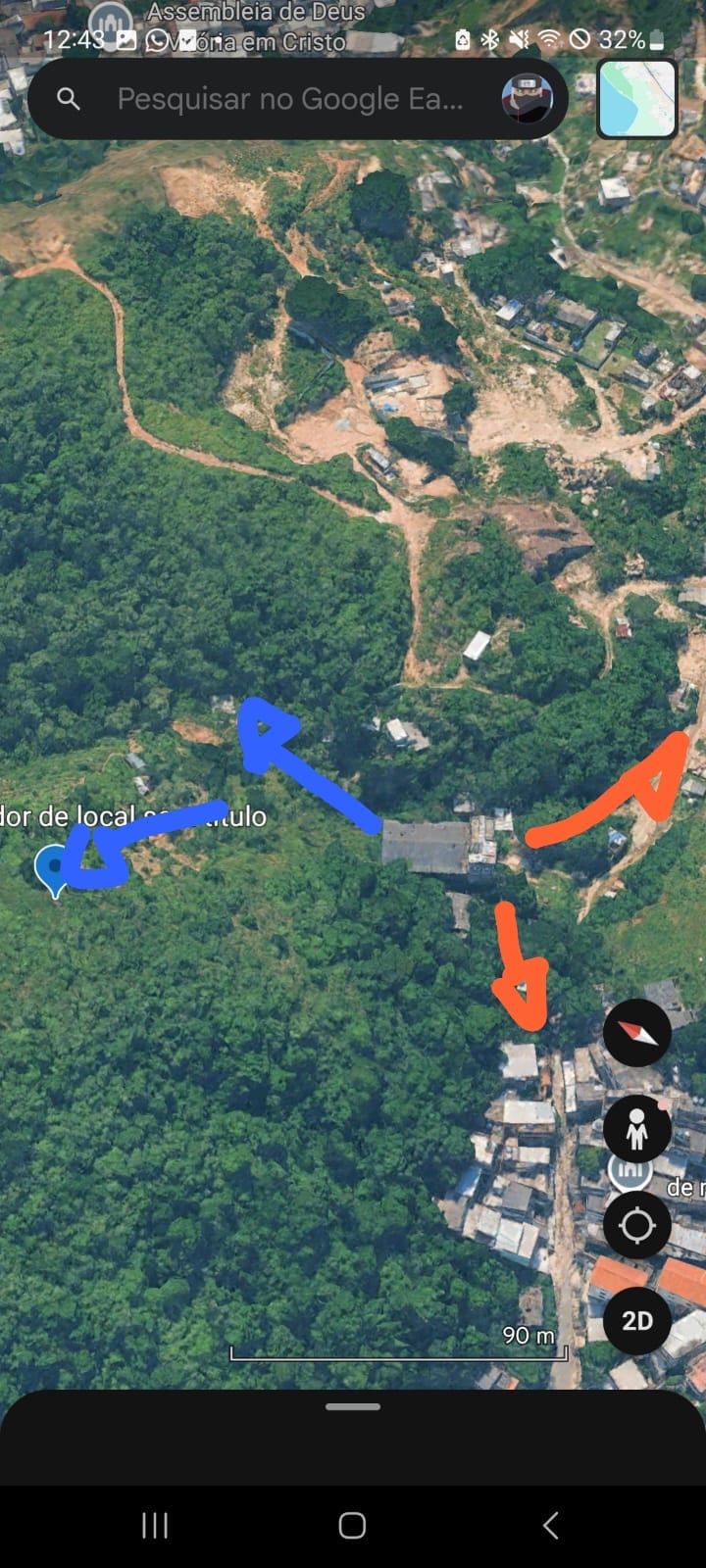Tap the compass to reset north
This screenshot has width=706, height=1568.
click(x=637, y=1033)
